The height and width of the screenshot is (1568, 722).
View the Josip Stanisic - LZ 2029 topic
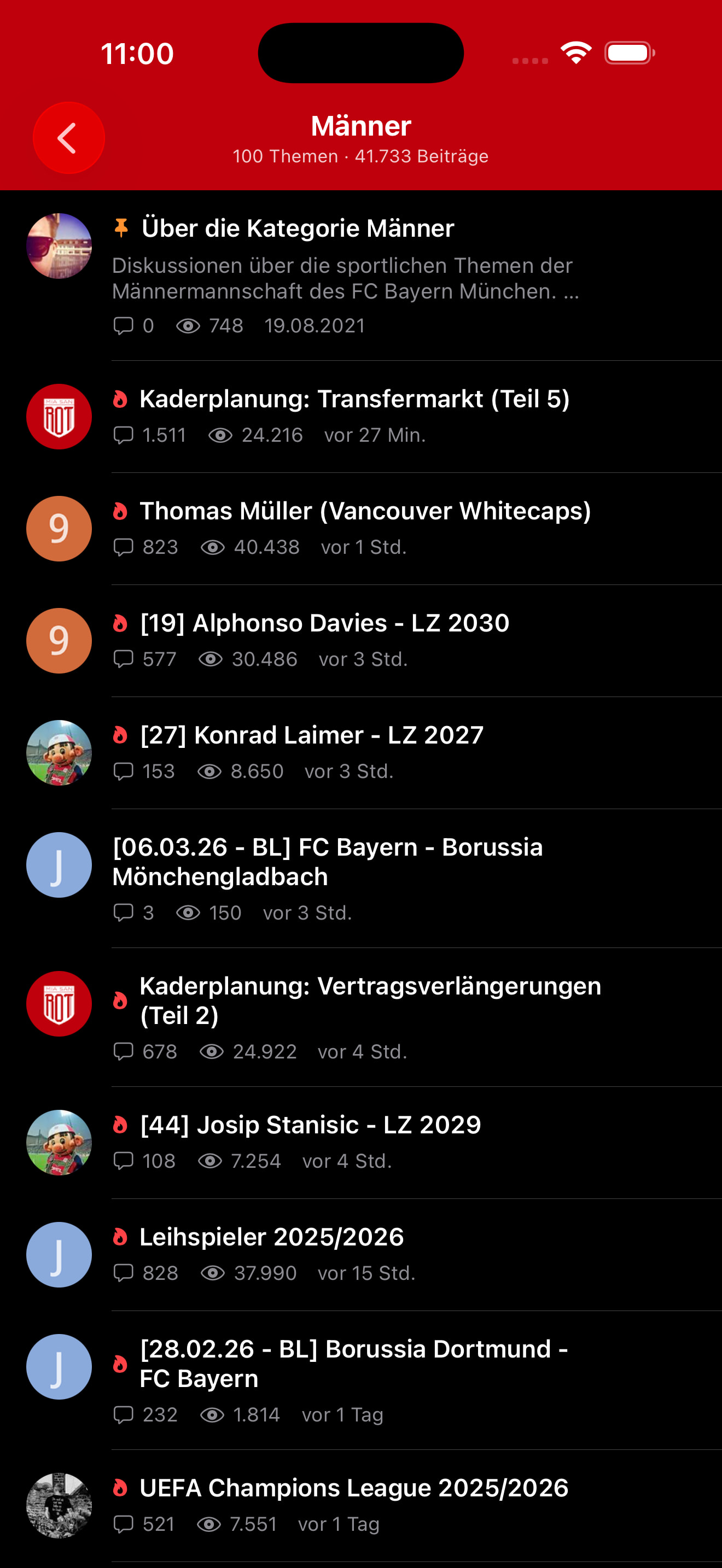310,1125
